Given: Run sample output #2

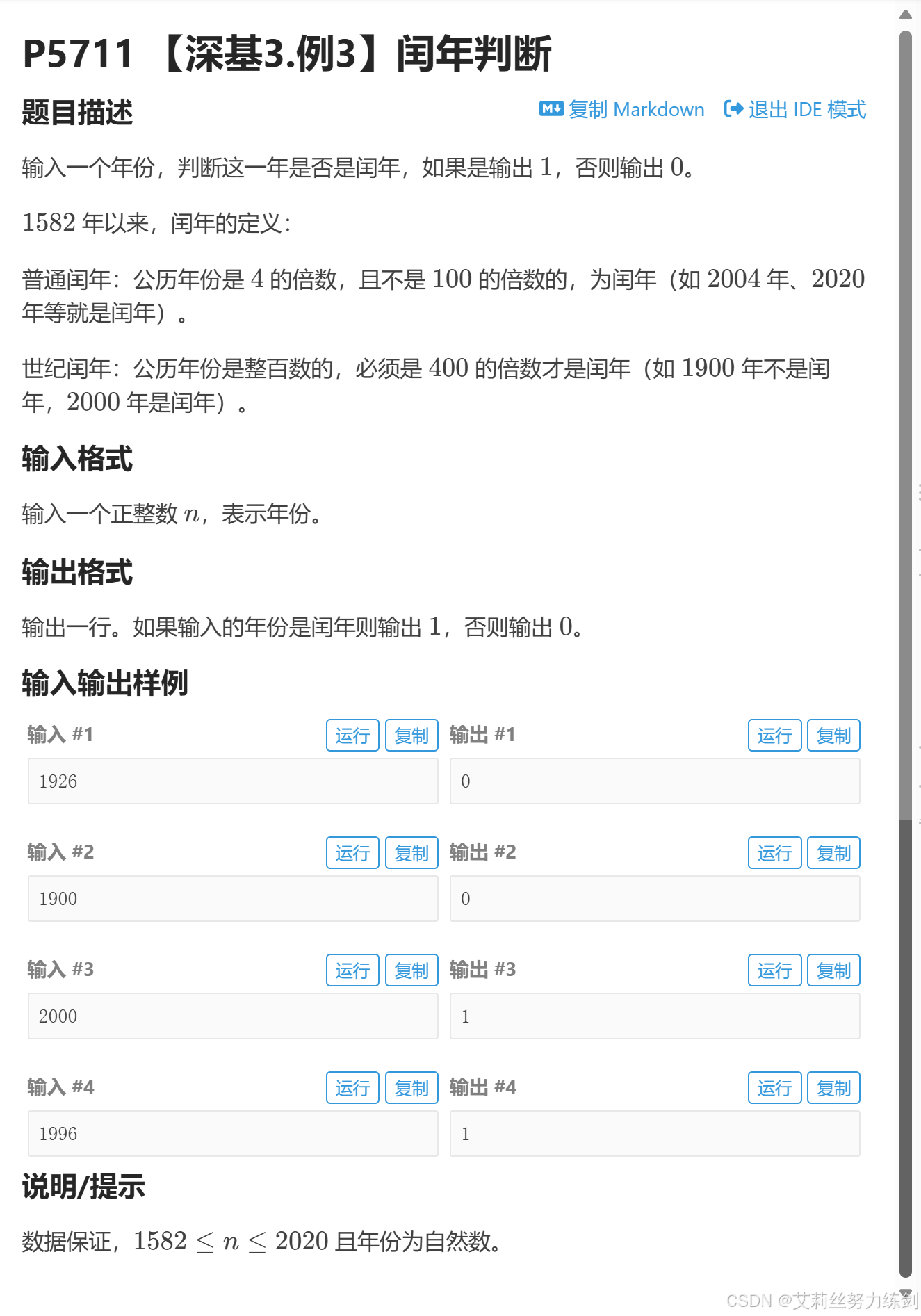Looking at the screenshot, I should coord(774,853).
